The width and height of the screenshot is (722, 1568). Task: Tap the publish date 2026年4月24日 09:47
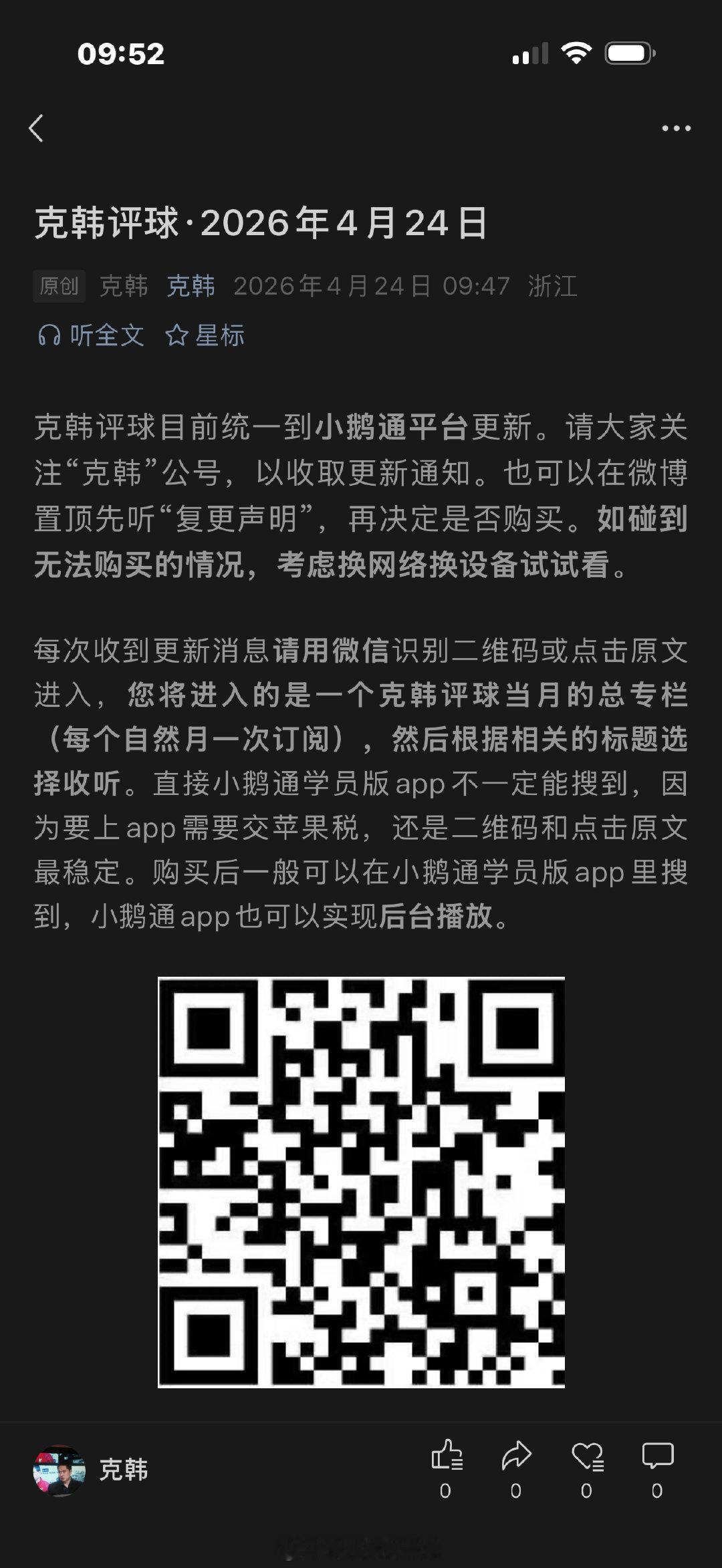374,286
